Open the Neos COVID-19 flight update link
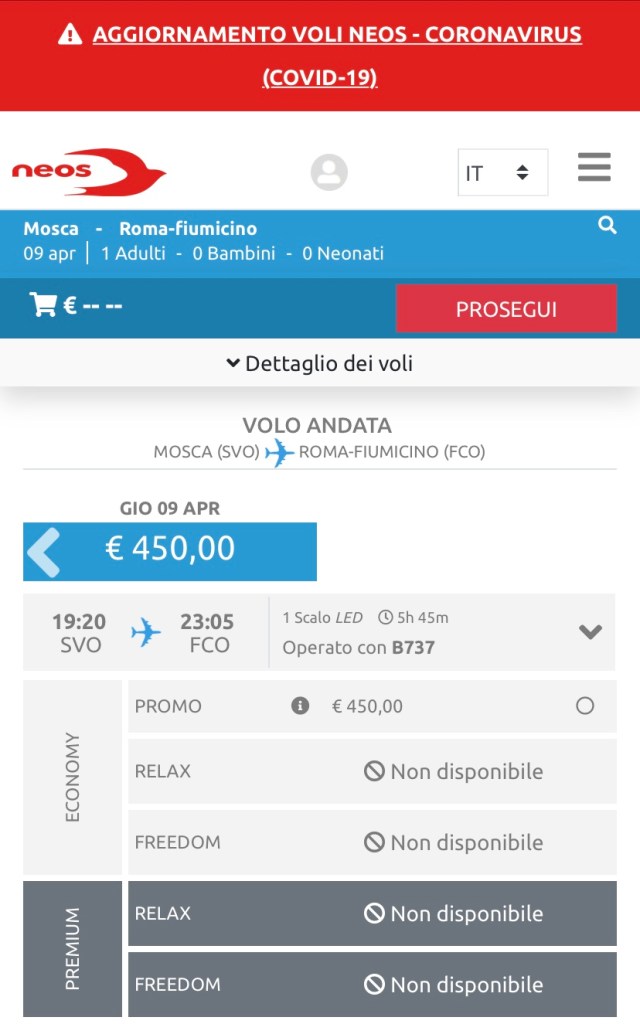 [x=336, y=55]
